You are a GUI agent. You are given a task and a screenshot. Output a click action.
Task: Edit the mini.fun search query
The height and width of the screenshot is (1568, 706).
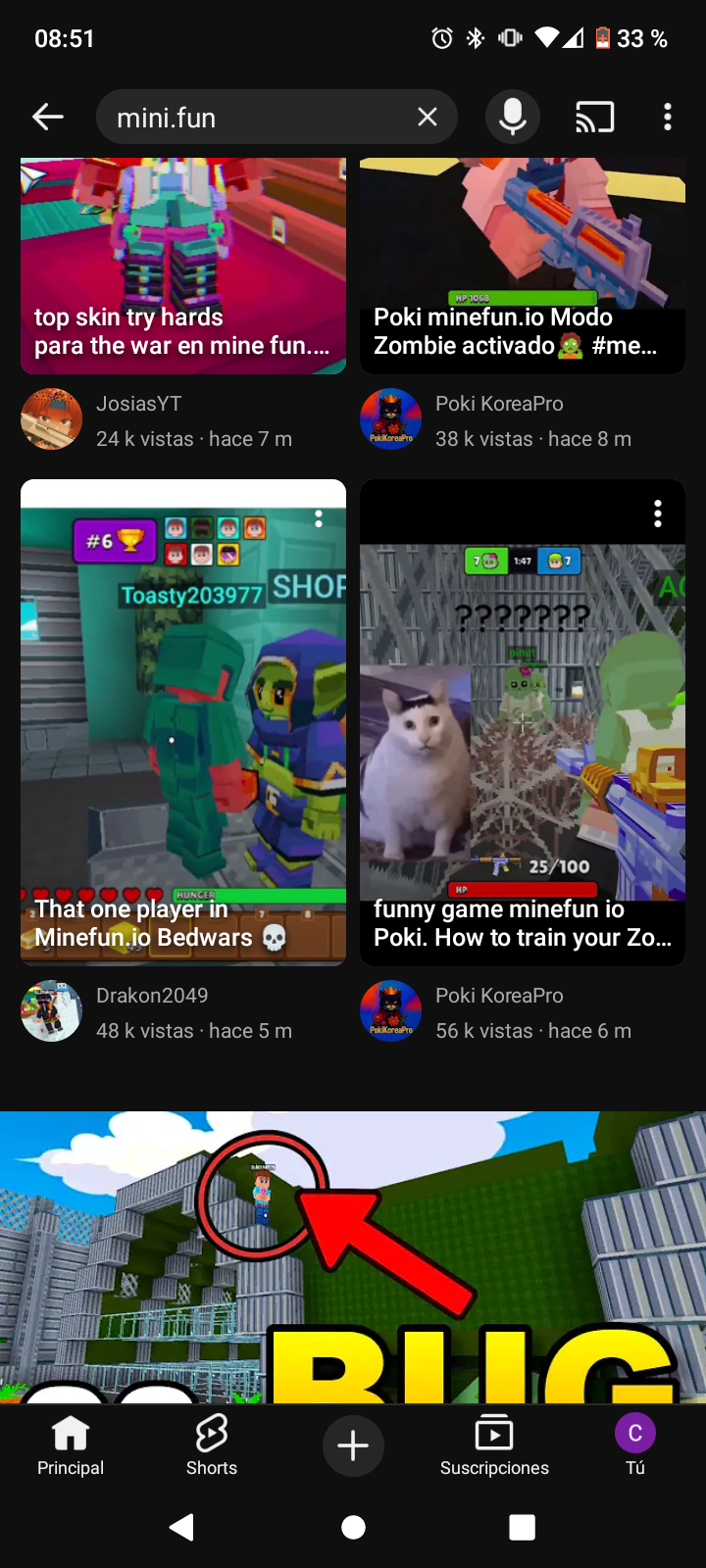point(255,118)
